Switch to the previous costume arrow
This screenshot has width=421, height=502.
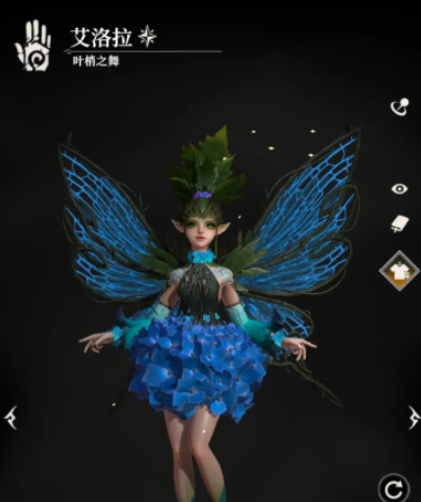click(x=11, y=417)
